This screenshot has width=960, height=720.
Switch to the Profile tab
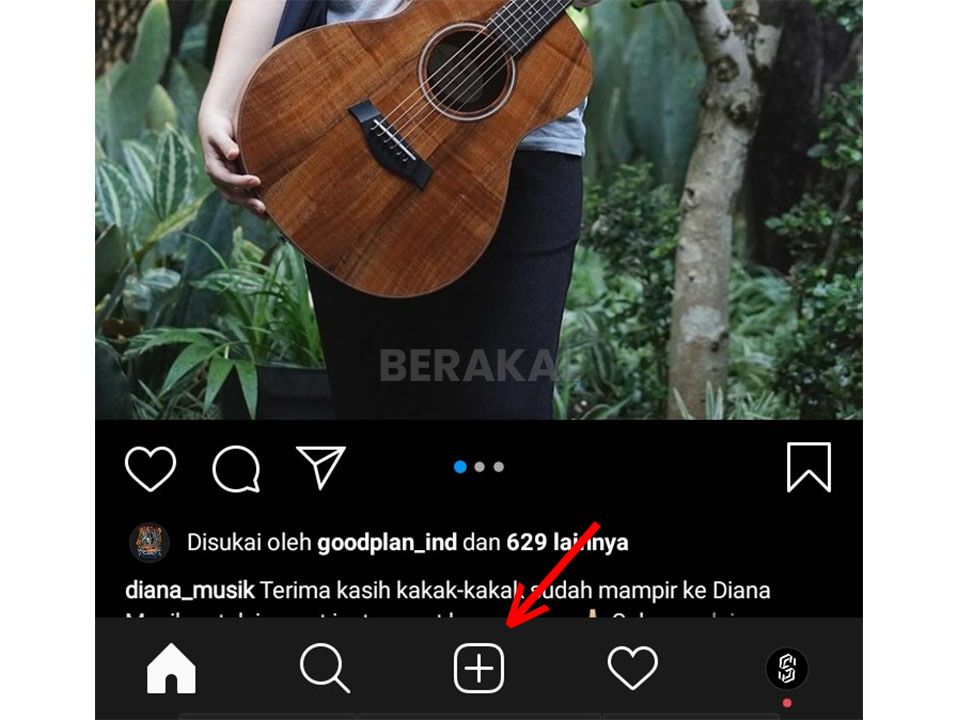pyautogui.click(x=787, y=668)
